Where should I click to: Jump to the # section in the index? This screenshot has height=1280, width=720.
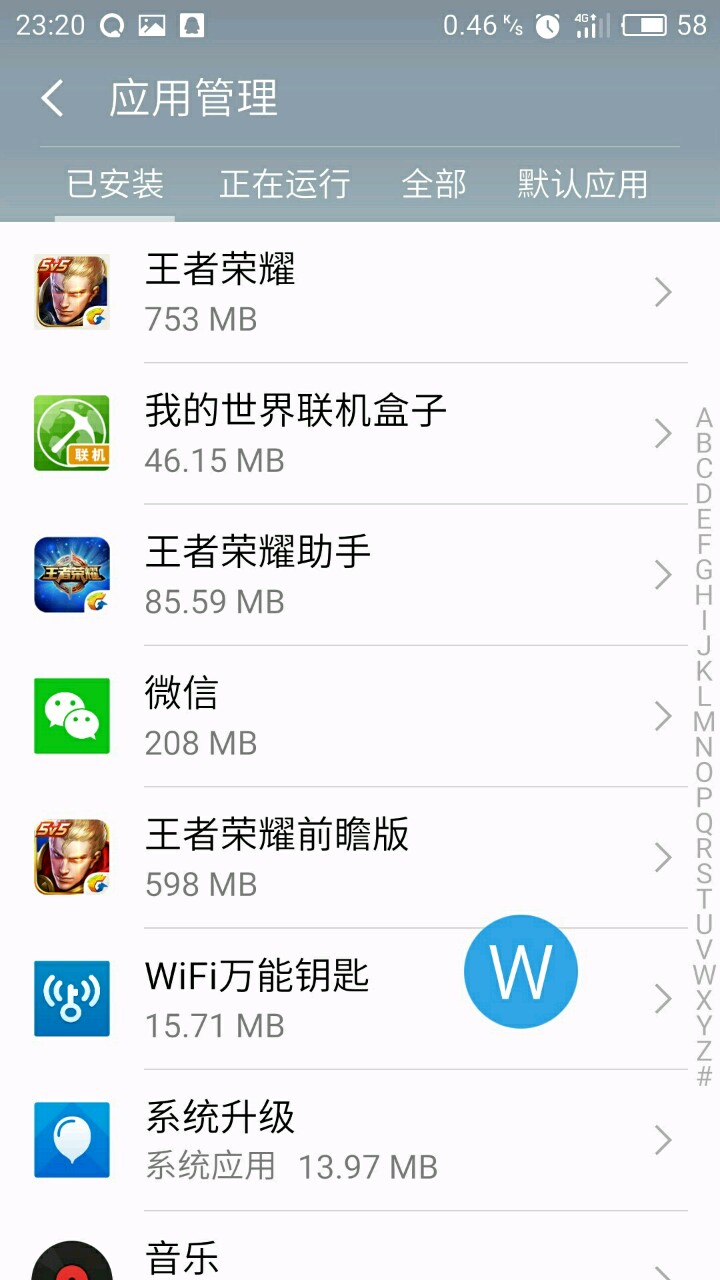pyautogui.click(x=704, y=1076)
